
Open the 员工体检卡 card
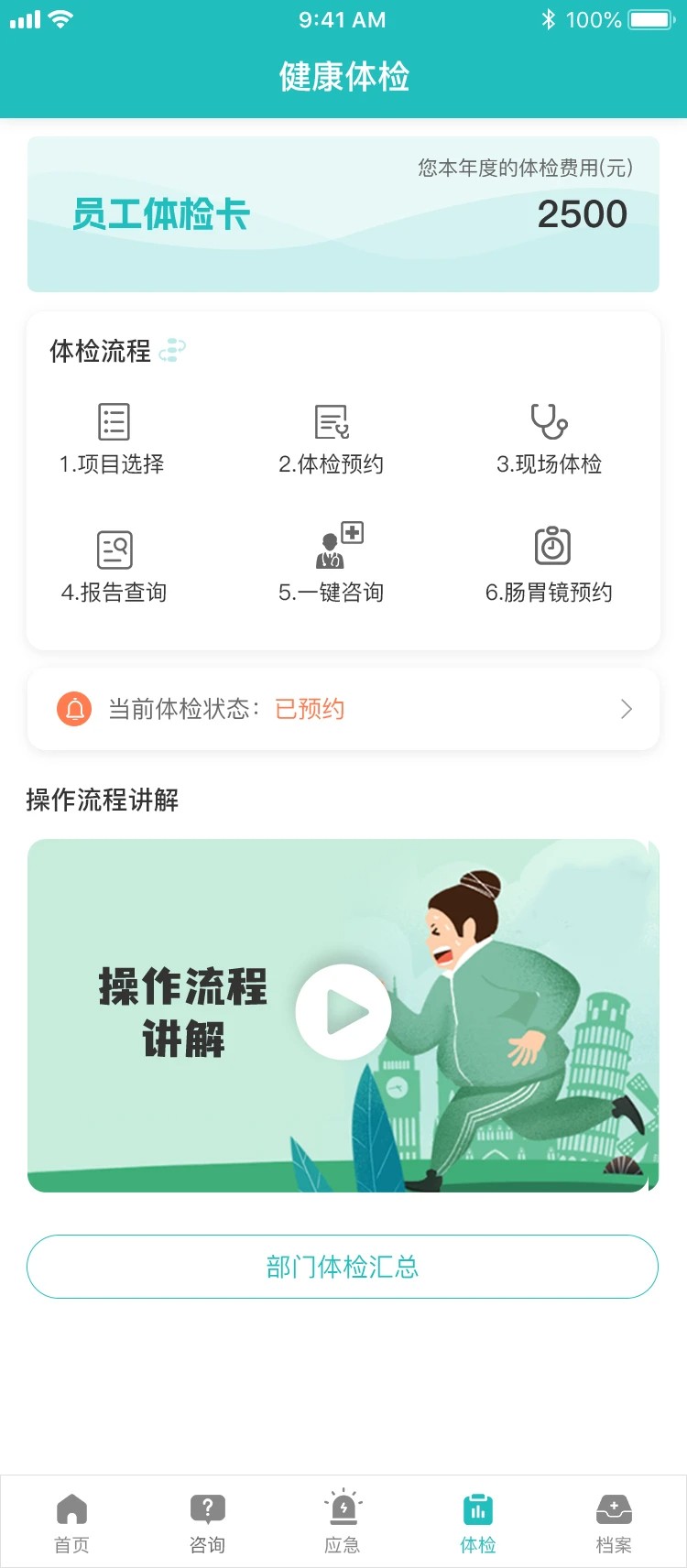click(342, 214)
